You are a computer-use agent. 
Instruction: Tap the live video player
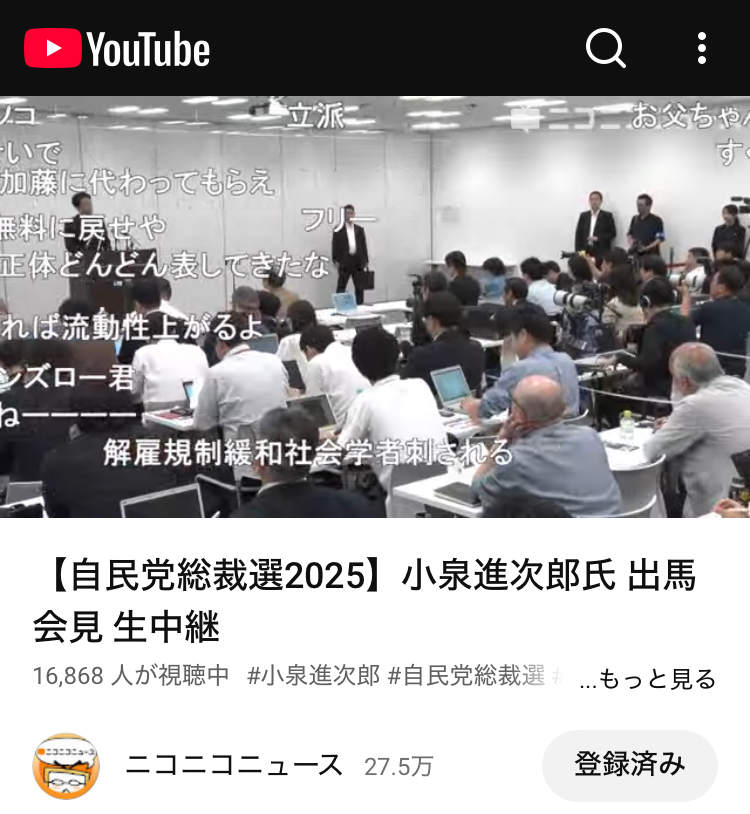(375, 307)
